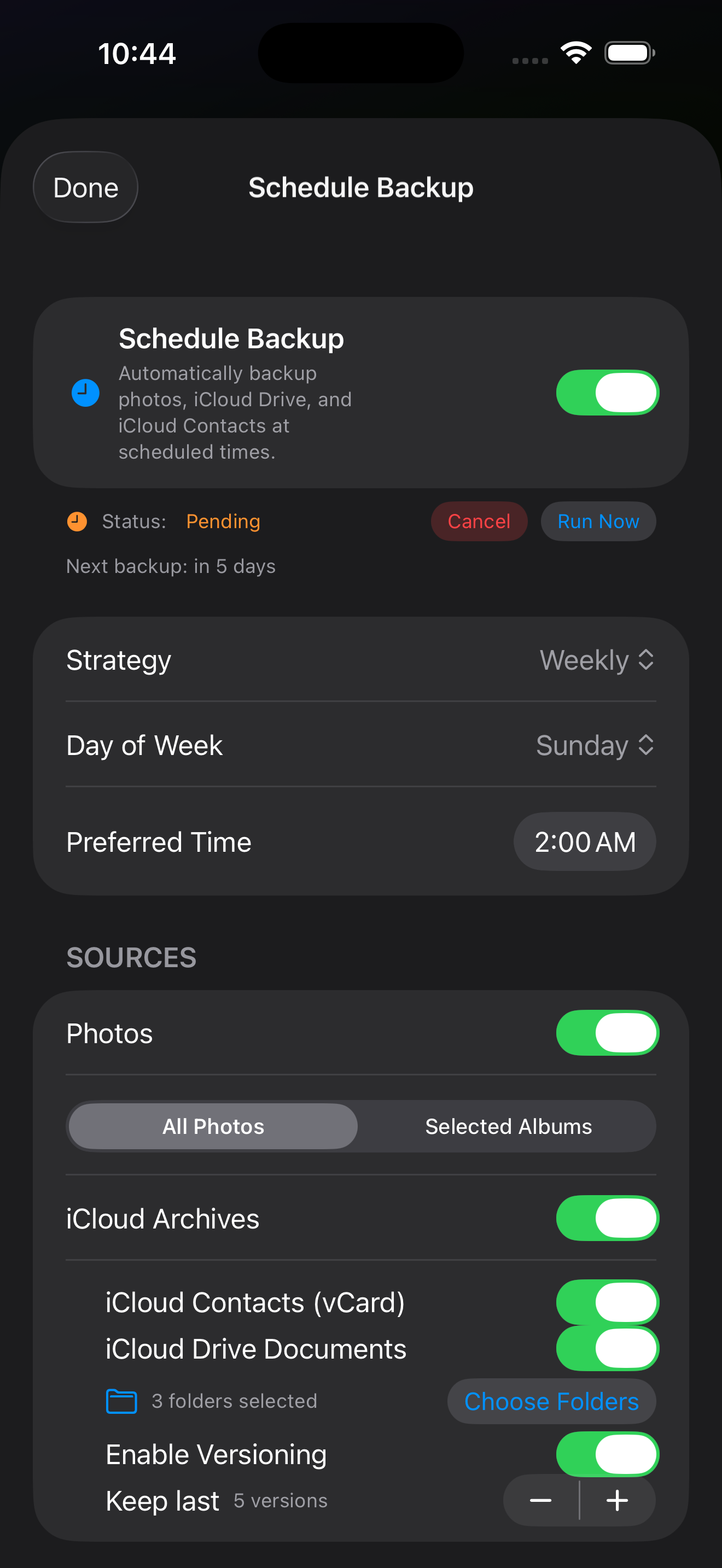722x1568 pixels.
Task: Change Day of Week from Sunday
Action: click(594, 745)
